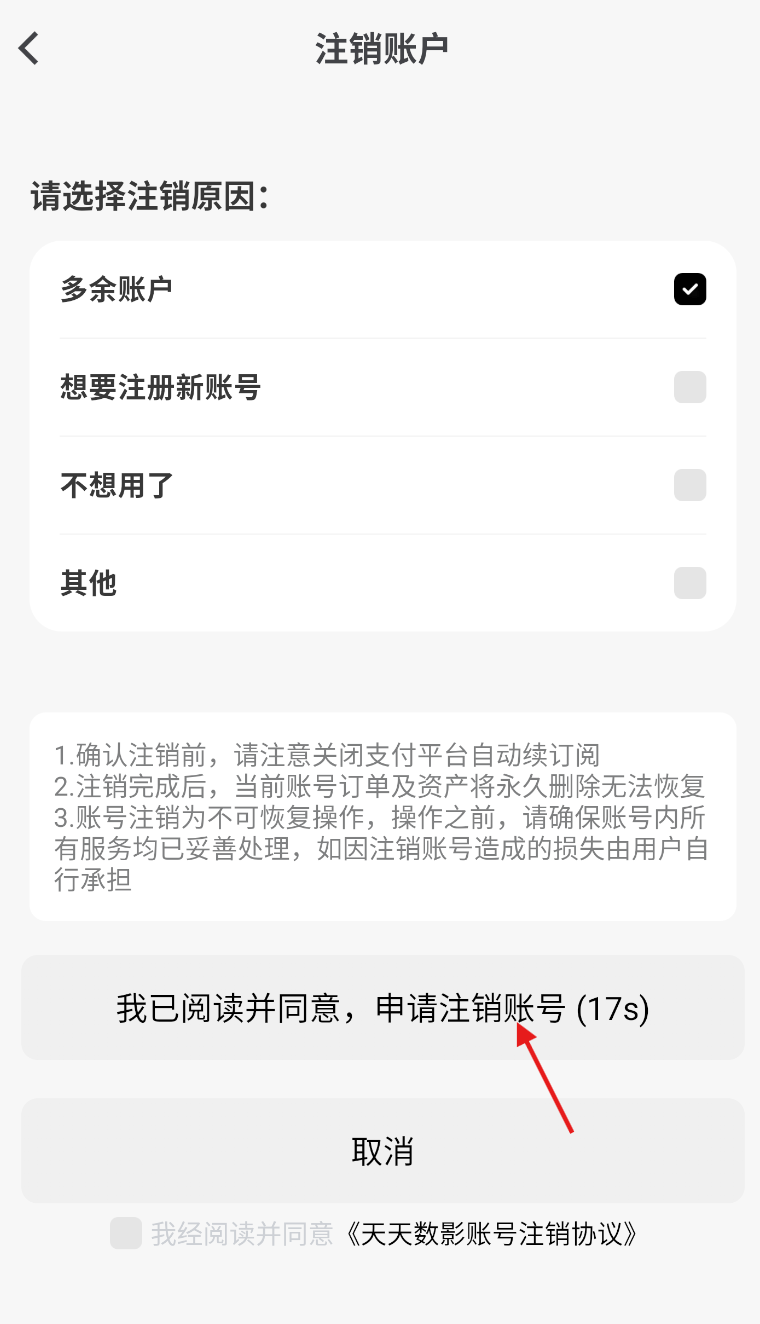Select the 其他 reason option
760x1324 pixels.
[x=689, y=582]
